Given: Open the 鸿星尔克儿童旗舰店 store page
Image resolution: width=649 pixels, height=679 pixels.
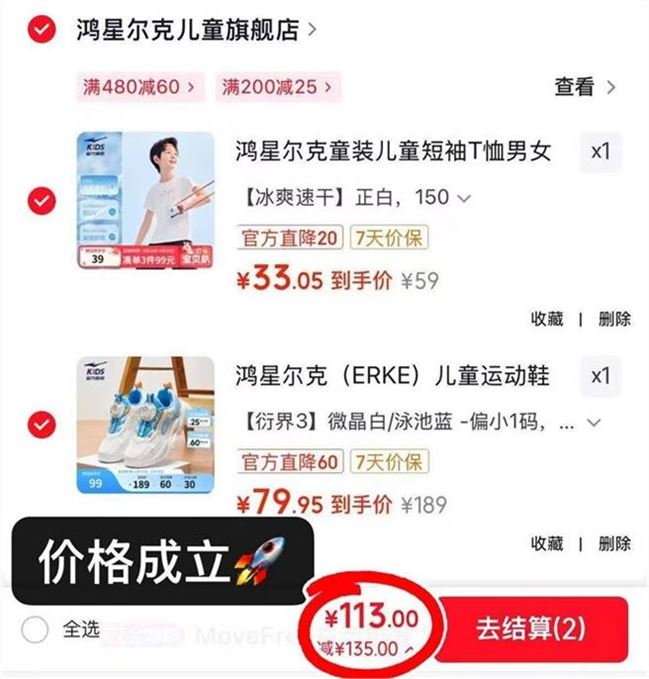Looking at the screenshot, I should point(190,31).
